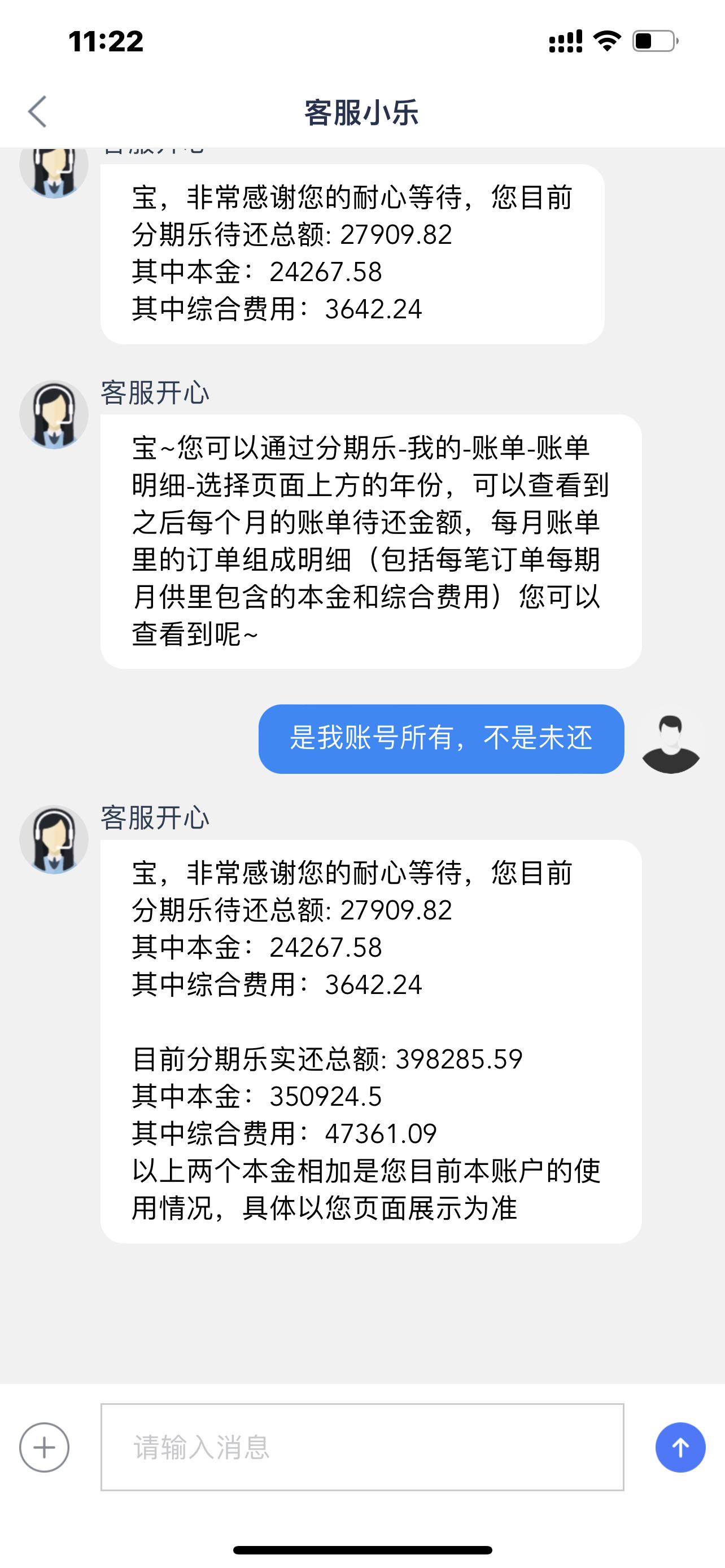Tap 客服开心 agent avatar in latest reply
Viewport: 725px width, 1568px height.
pos(54,839)
